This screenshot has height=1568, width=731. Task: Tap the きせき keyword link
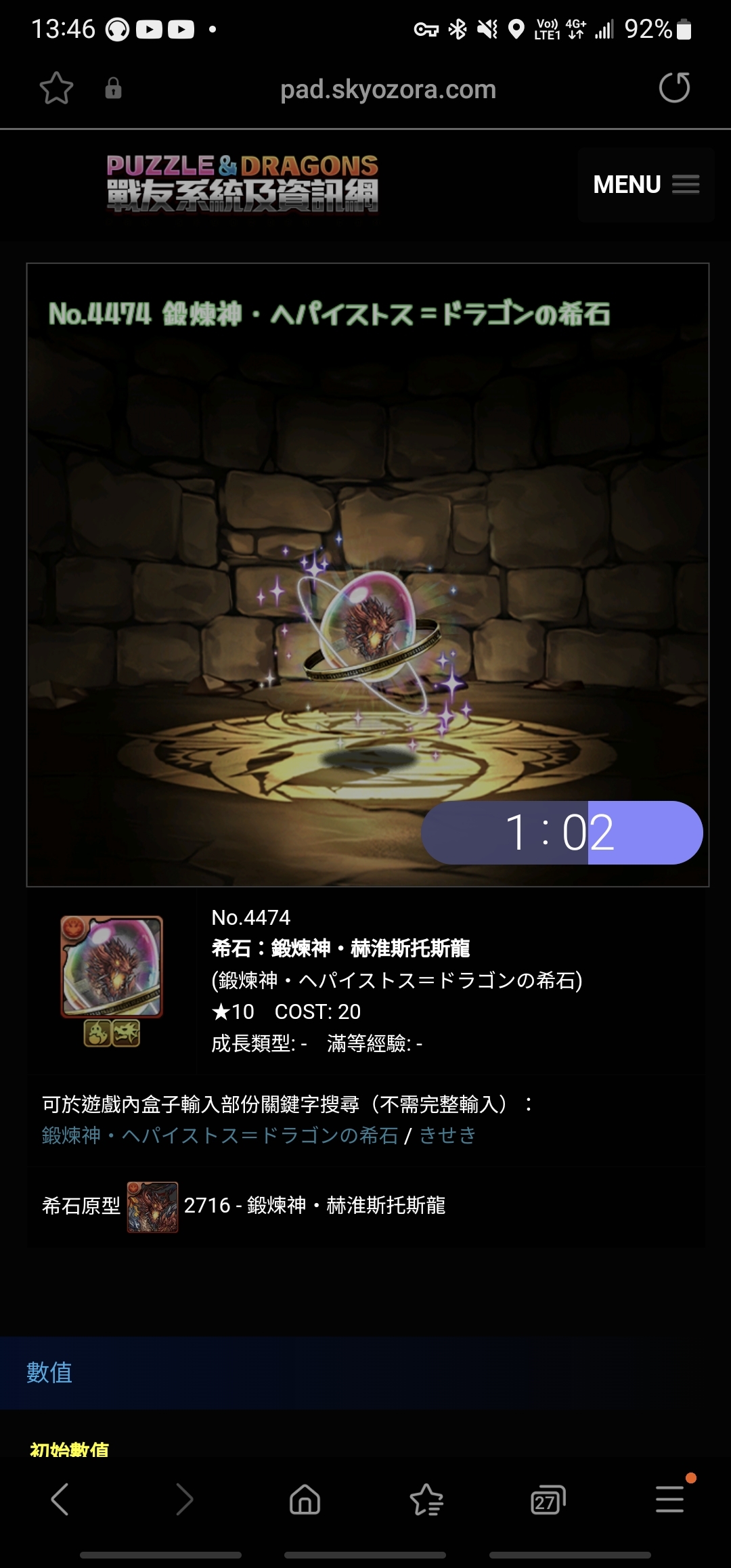click(448, 1135)
